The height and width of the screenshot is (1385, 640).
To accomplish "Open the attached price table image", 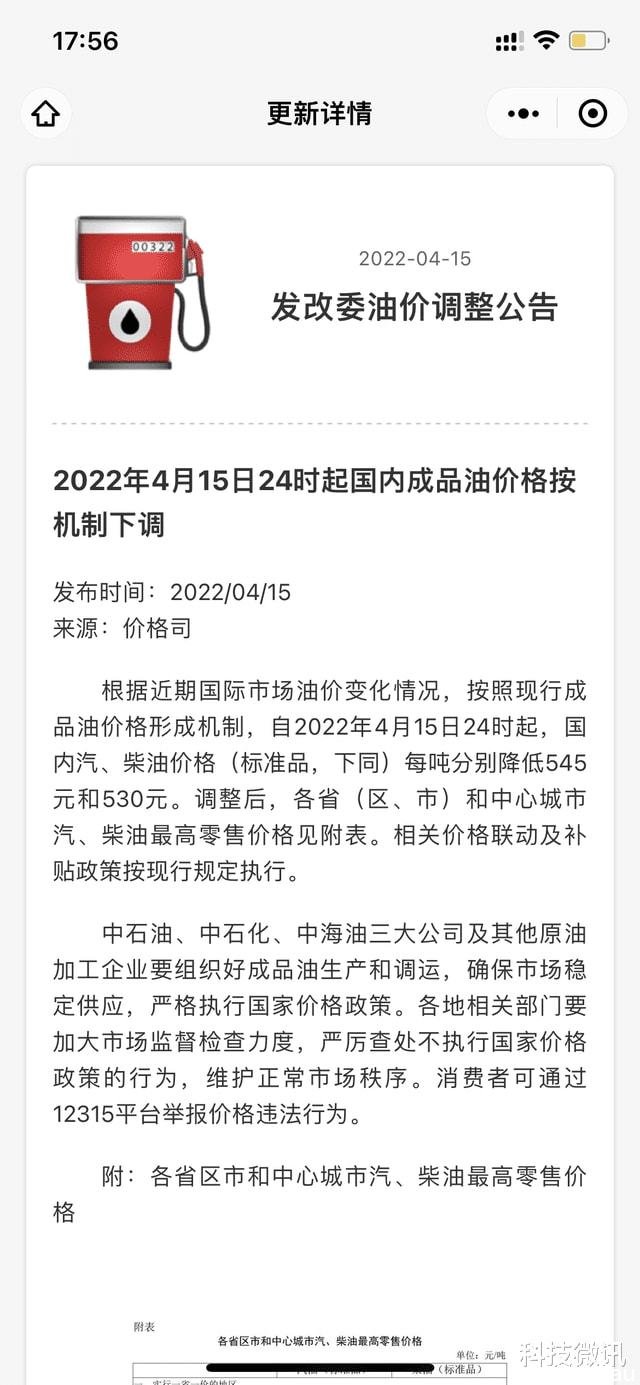I will (x=320, y=1350).
